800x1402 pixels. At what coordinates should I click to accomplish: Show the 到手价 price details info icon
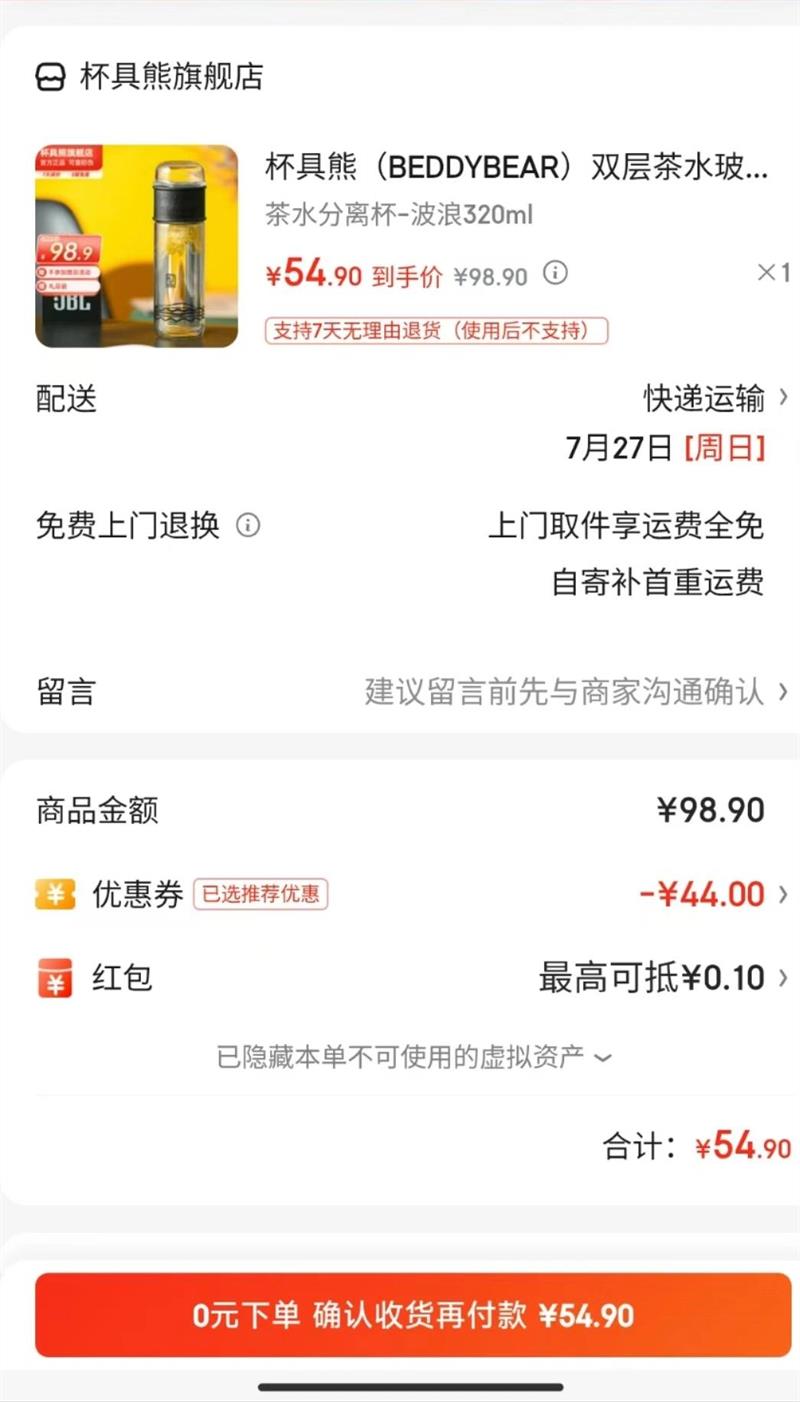point(555,273)
